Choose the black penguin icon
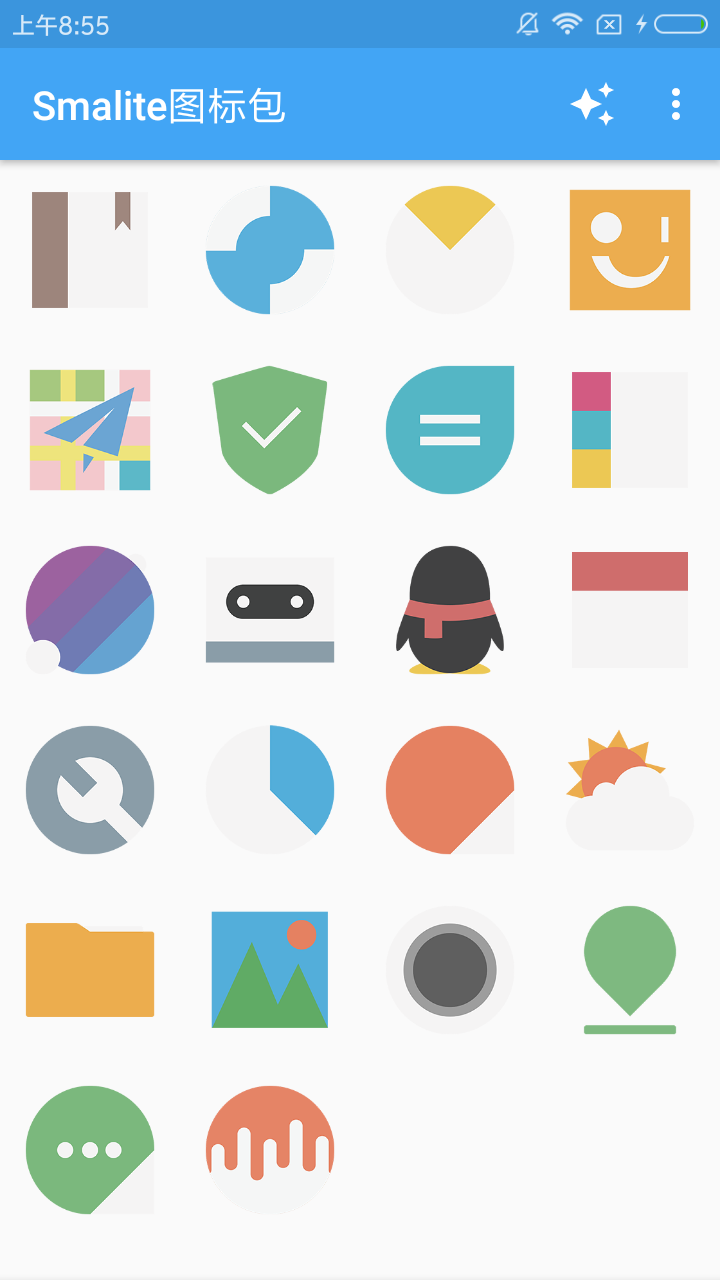Viewport: 720px width, 1280px height. pyautogui.click(x=450, y=610)
